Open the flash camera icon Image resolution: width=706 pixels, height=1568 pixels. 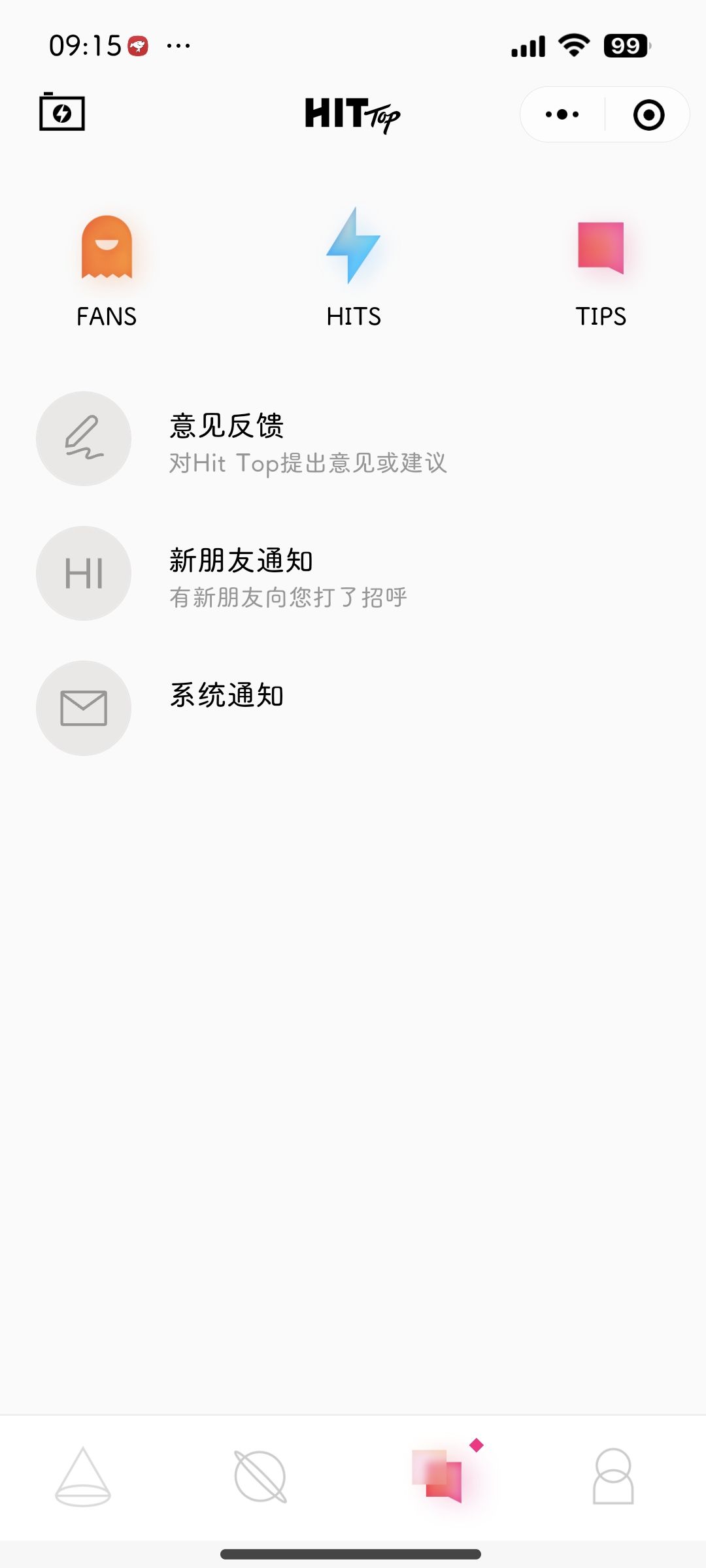pyautogui.click(x=62, y=112)
